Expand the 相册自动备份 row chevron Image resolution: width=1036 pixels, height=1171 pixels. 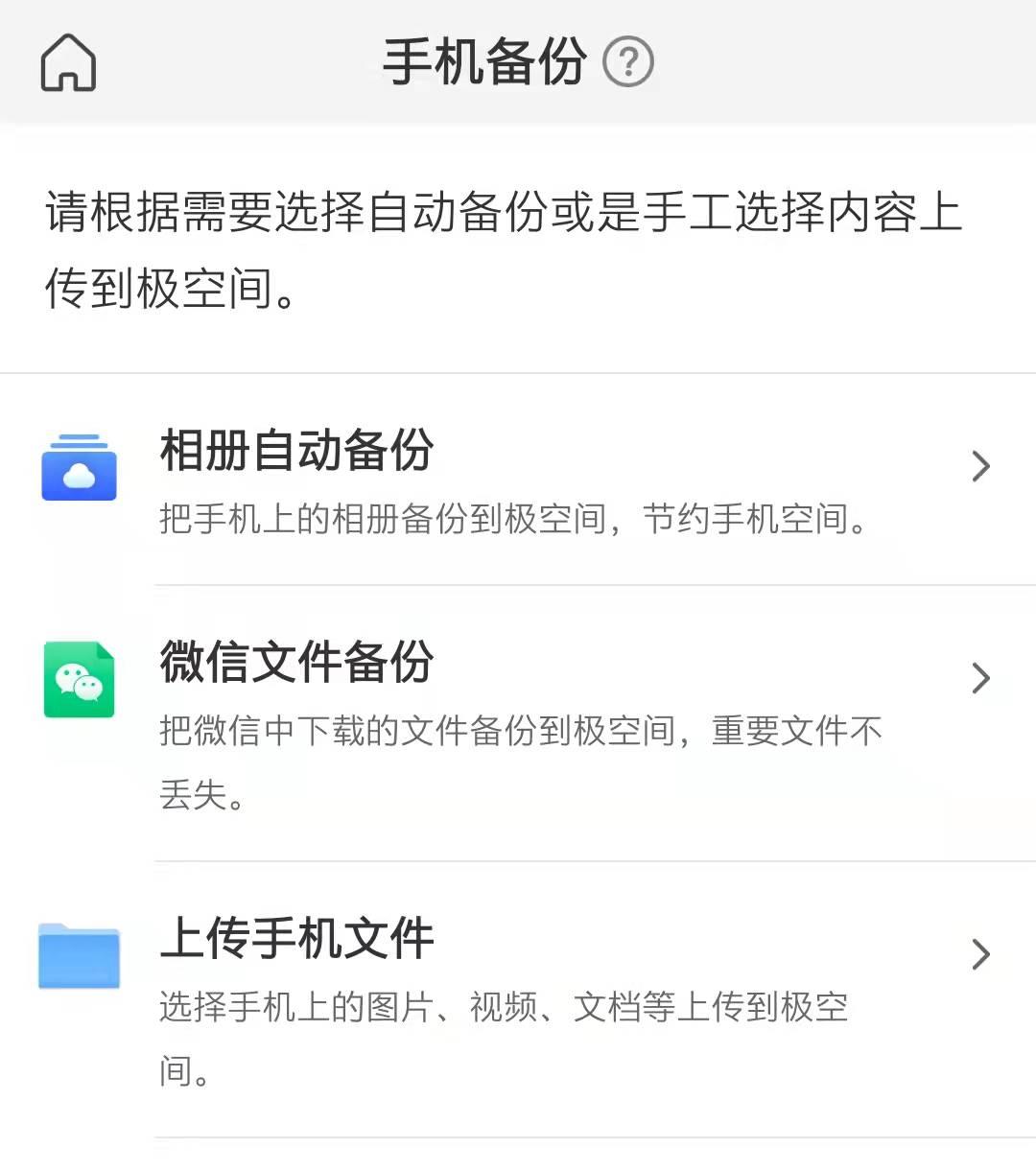click(979, 466)
